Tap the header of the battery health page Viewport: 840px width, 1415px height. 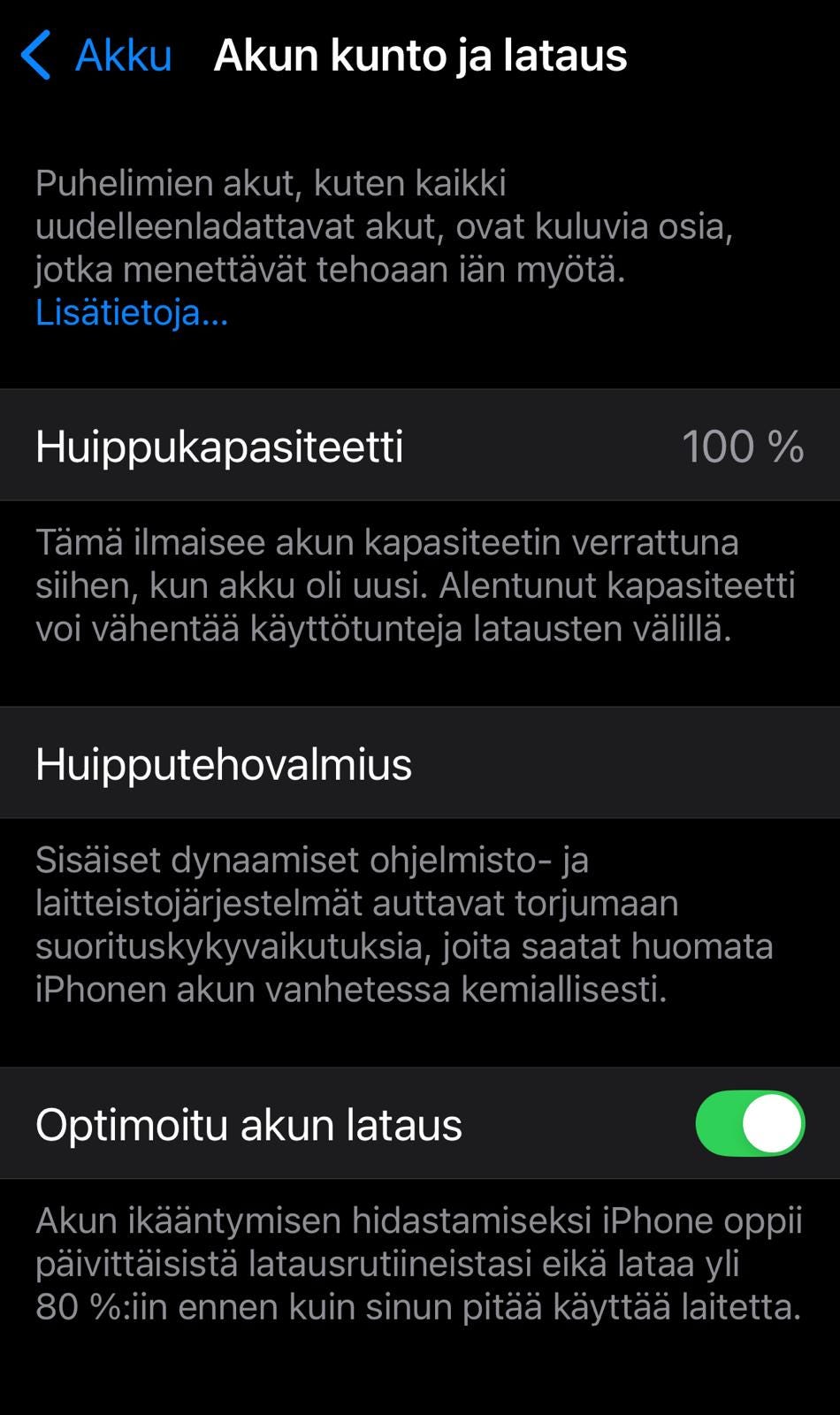pos(421,54)
